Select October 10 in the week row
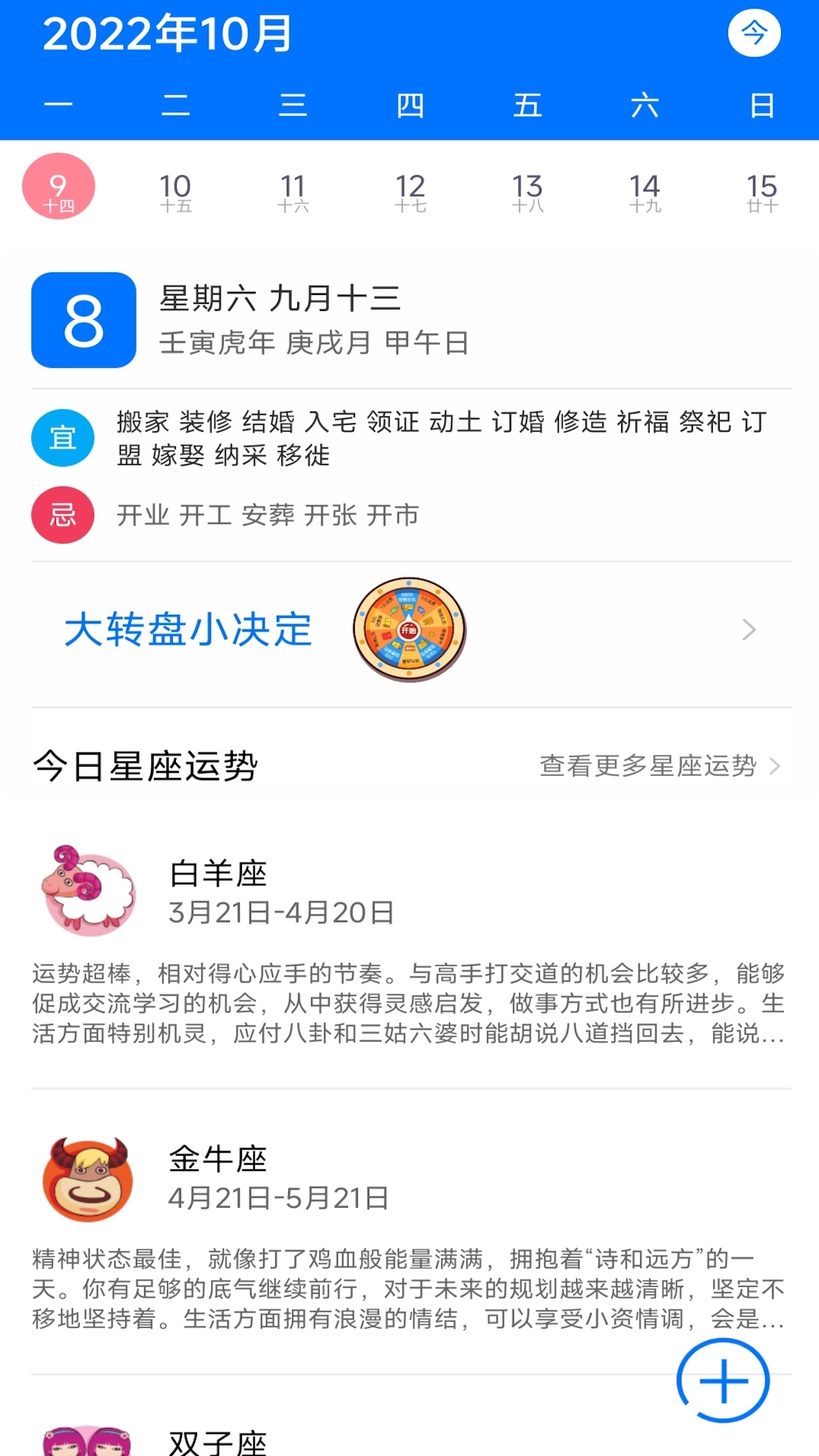Image resolution: width=819 pixels, height=1456 pixels. 175,191
